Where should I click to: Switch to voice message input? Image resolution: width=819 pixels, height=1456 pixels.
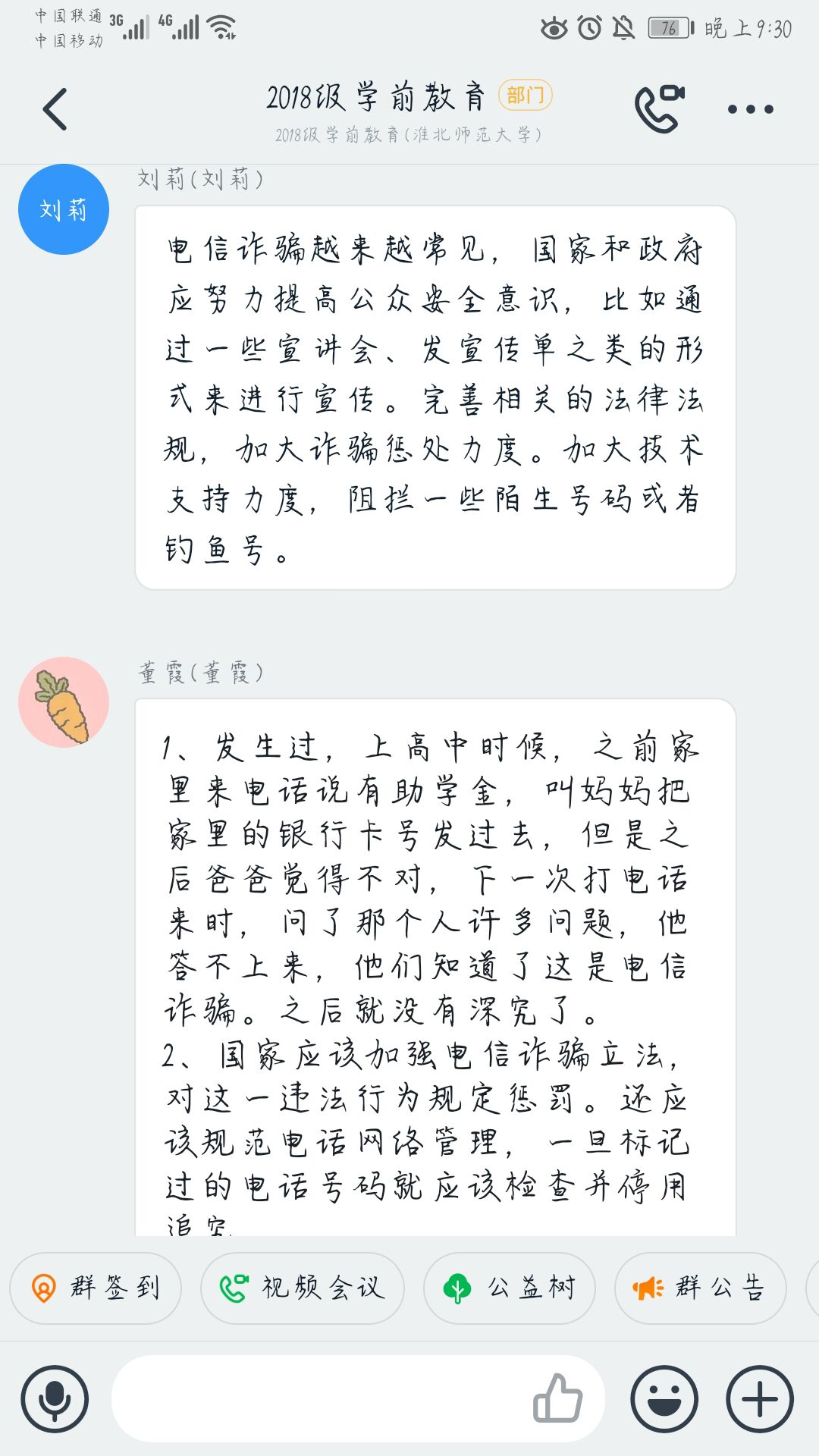pos(55,1399)
